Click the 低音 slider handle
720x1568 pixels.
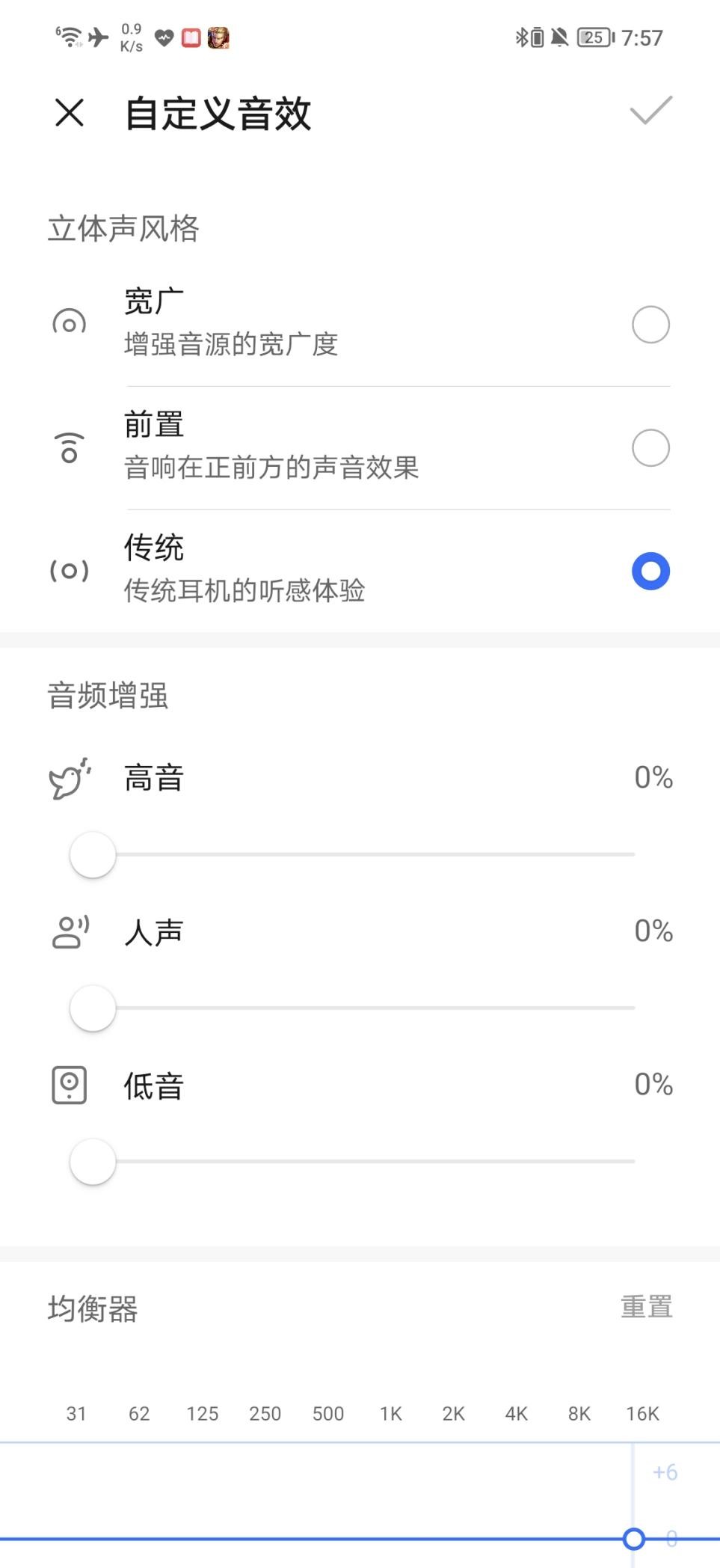[x=92, y=1161]
